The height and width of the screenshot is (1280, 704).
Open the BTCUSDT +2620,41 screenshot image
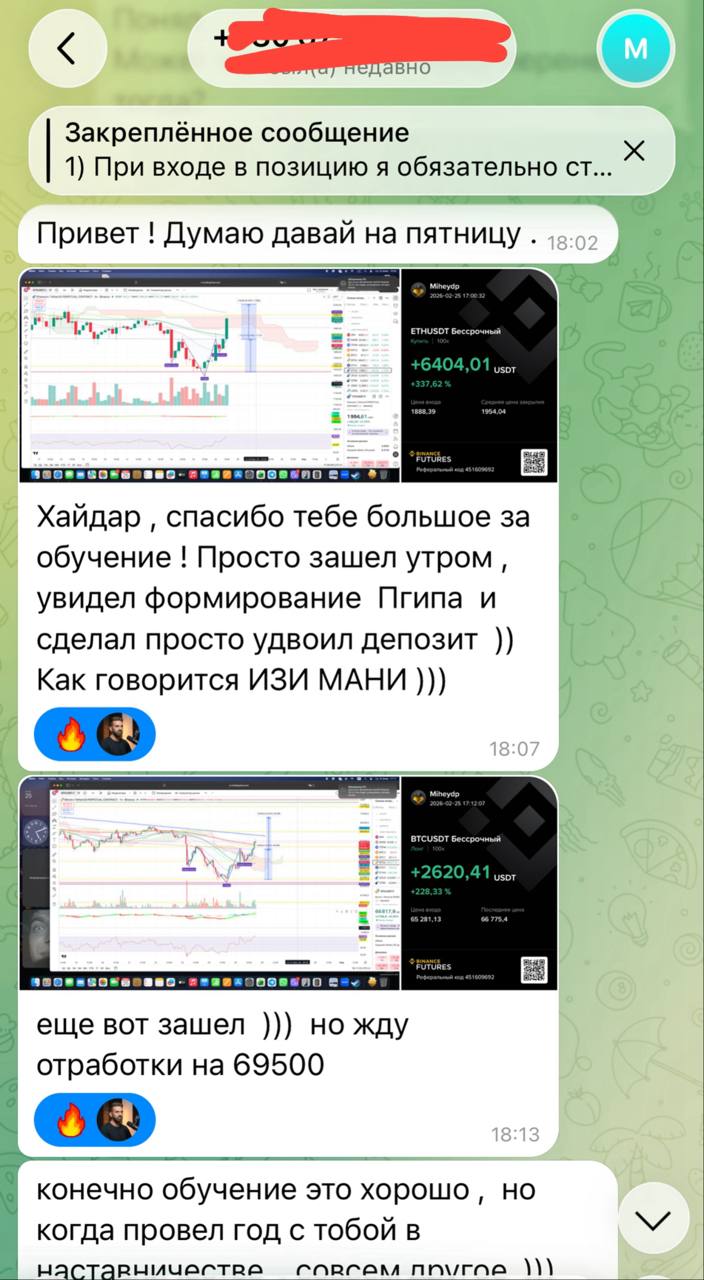pyautogui.click(x=288, y=883)
